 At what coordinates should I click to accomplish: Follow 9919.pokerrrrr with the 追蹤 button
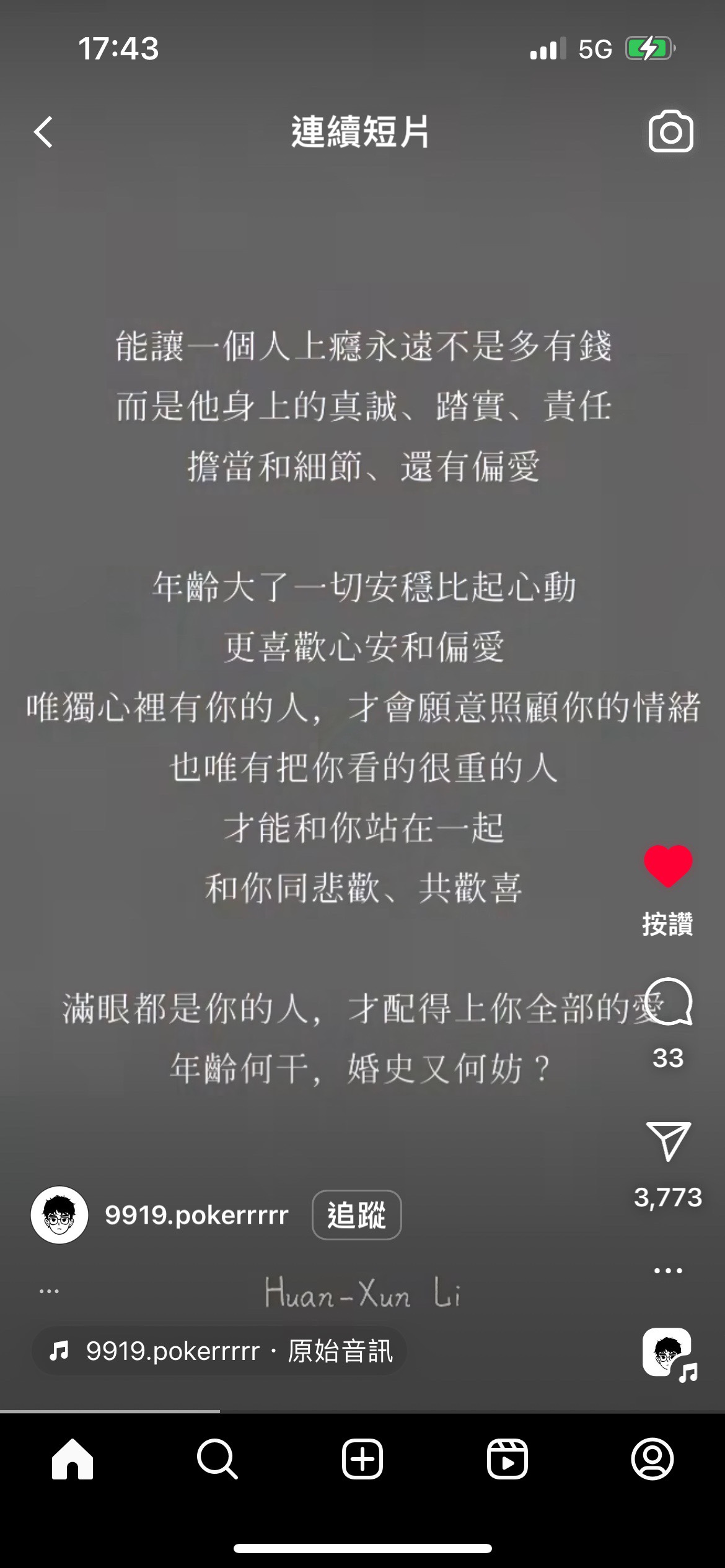pos(356,1215)
